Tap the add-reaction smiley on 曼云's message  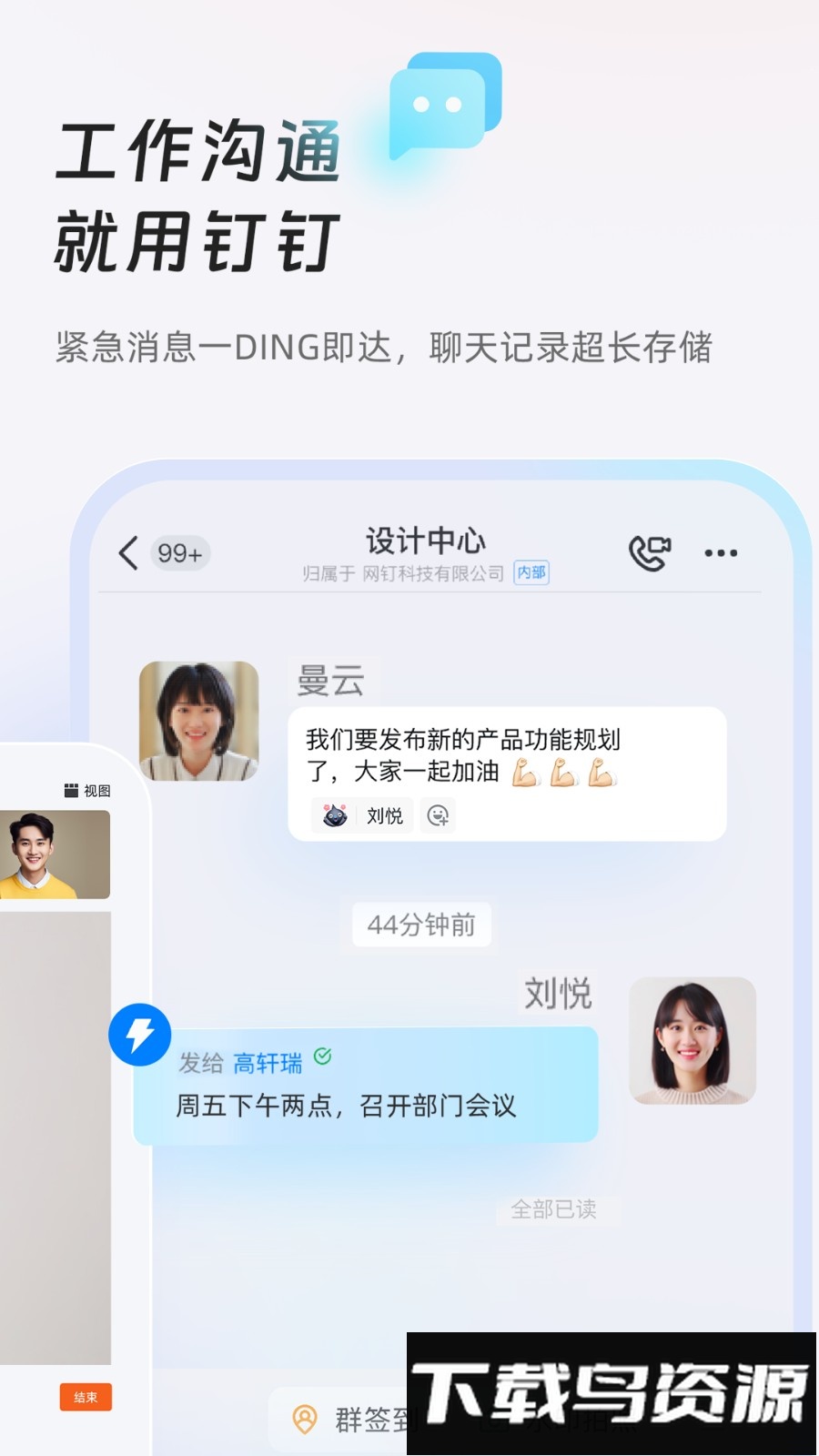click(x=439, y=815)
